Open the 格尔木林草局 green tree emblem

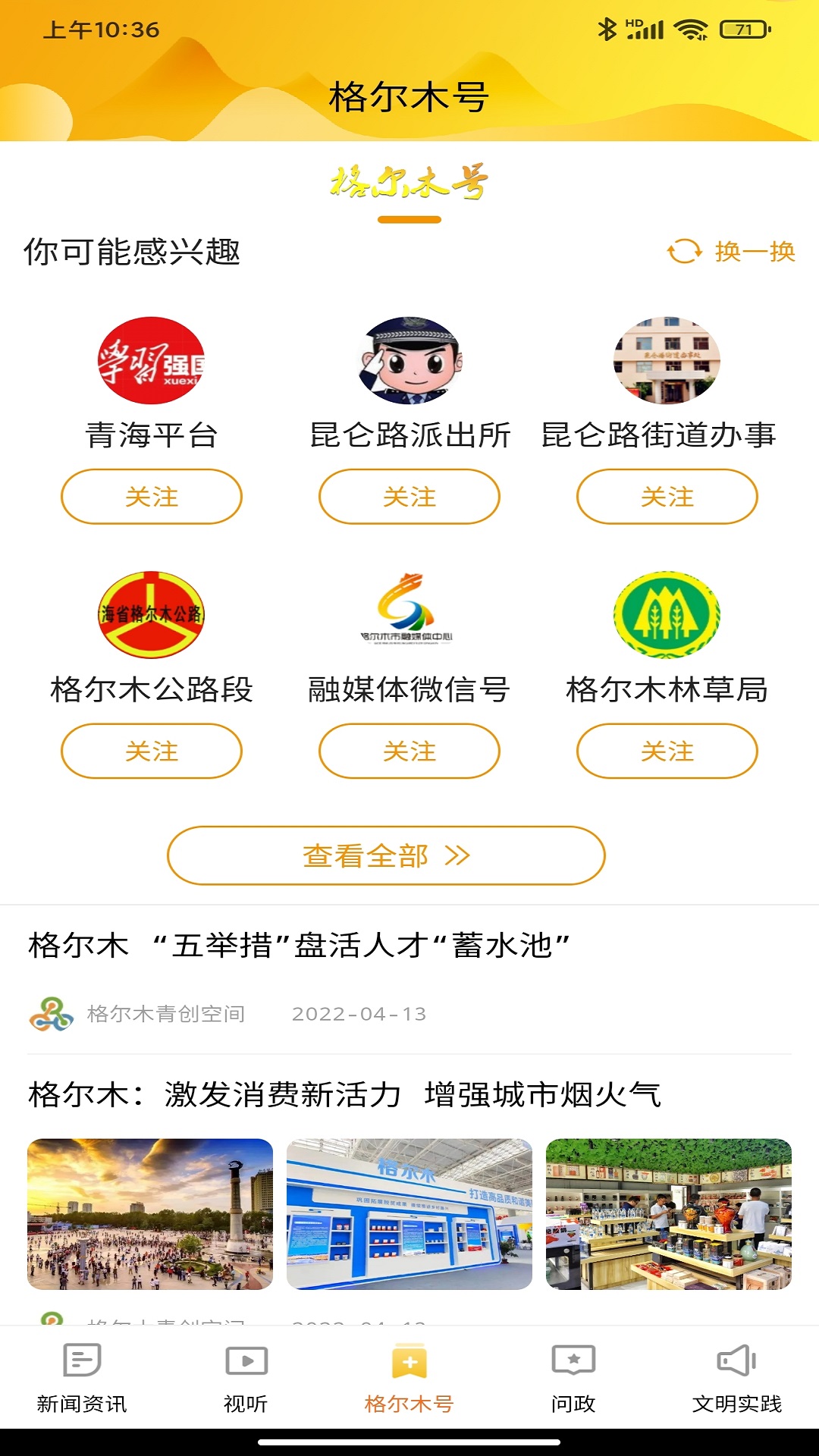[667, 616]
